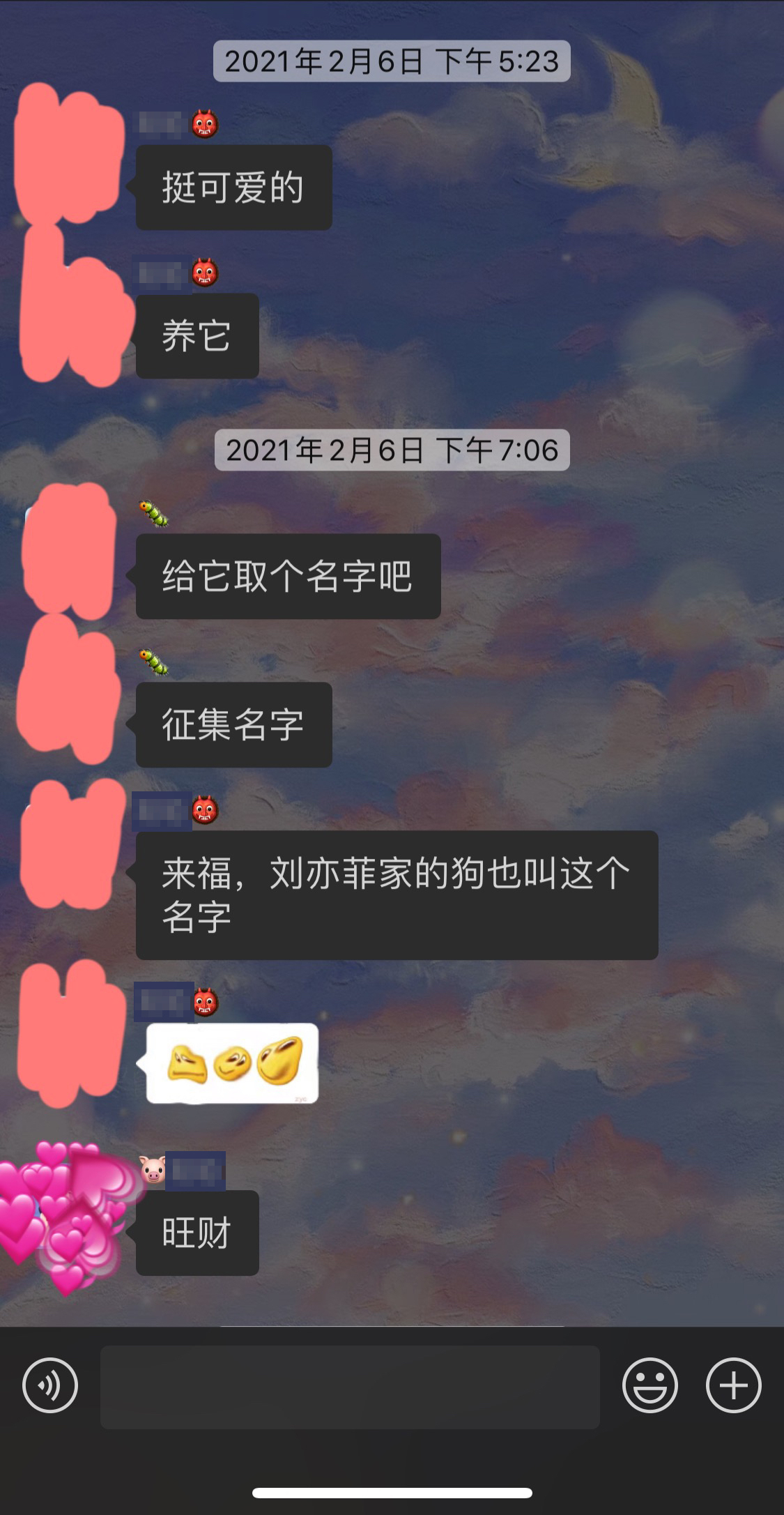The width and height of the screenshot is (784, 1515).
Task: Tap the timestamp 2021年2月6日 下午7:06
Action: tap(392, 450)
